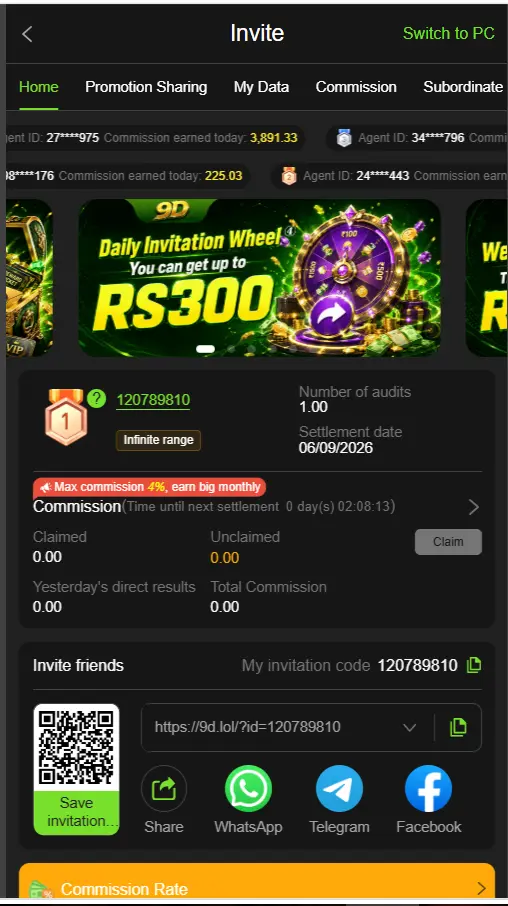Tap the Claim button
This screenshot has height=906, width=508.
(448, 542)
